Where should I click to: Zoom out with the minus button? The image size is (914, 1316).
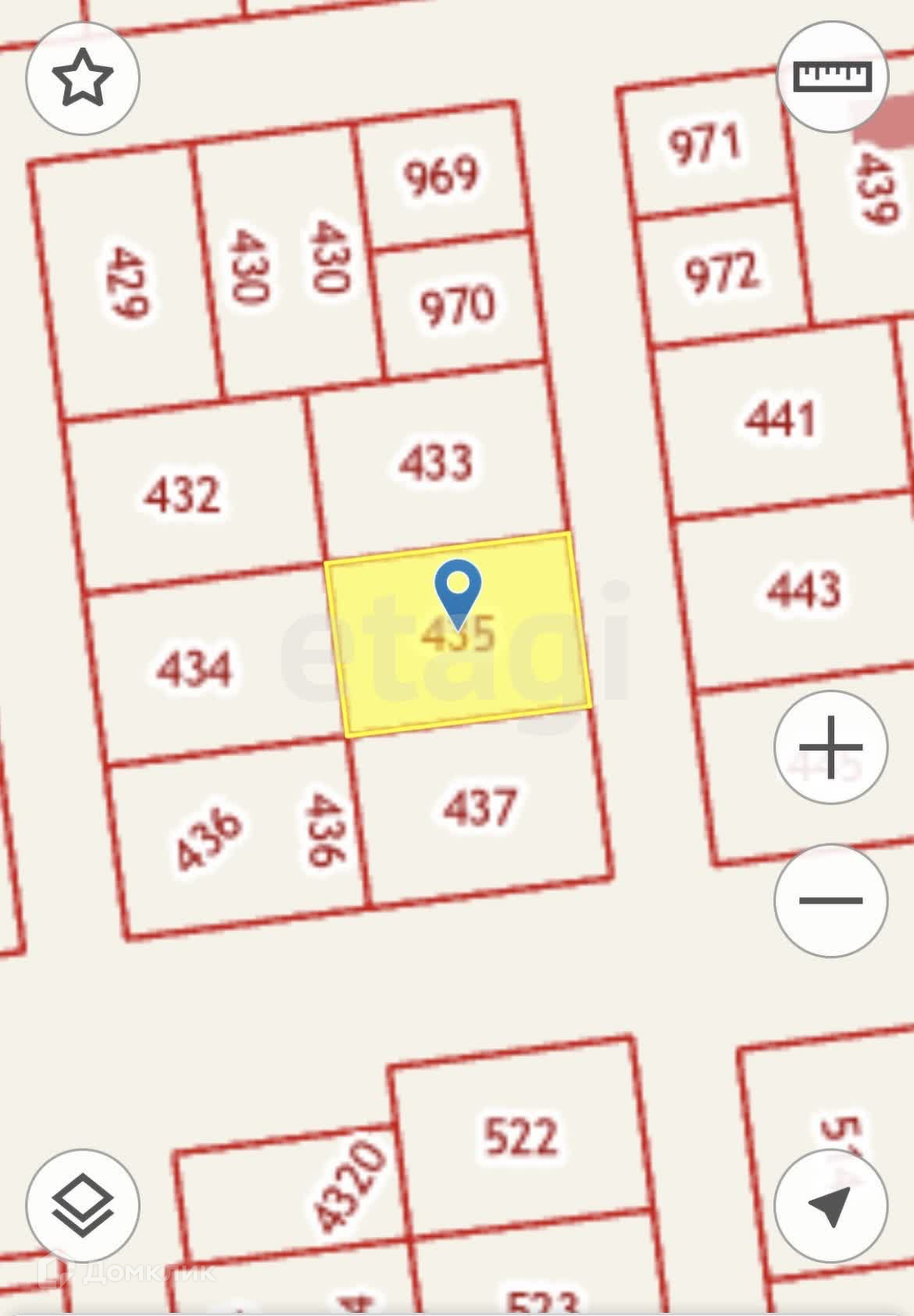click(830, 901)
